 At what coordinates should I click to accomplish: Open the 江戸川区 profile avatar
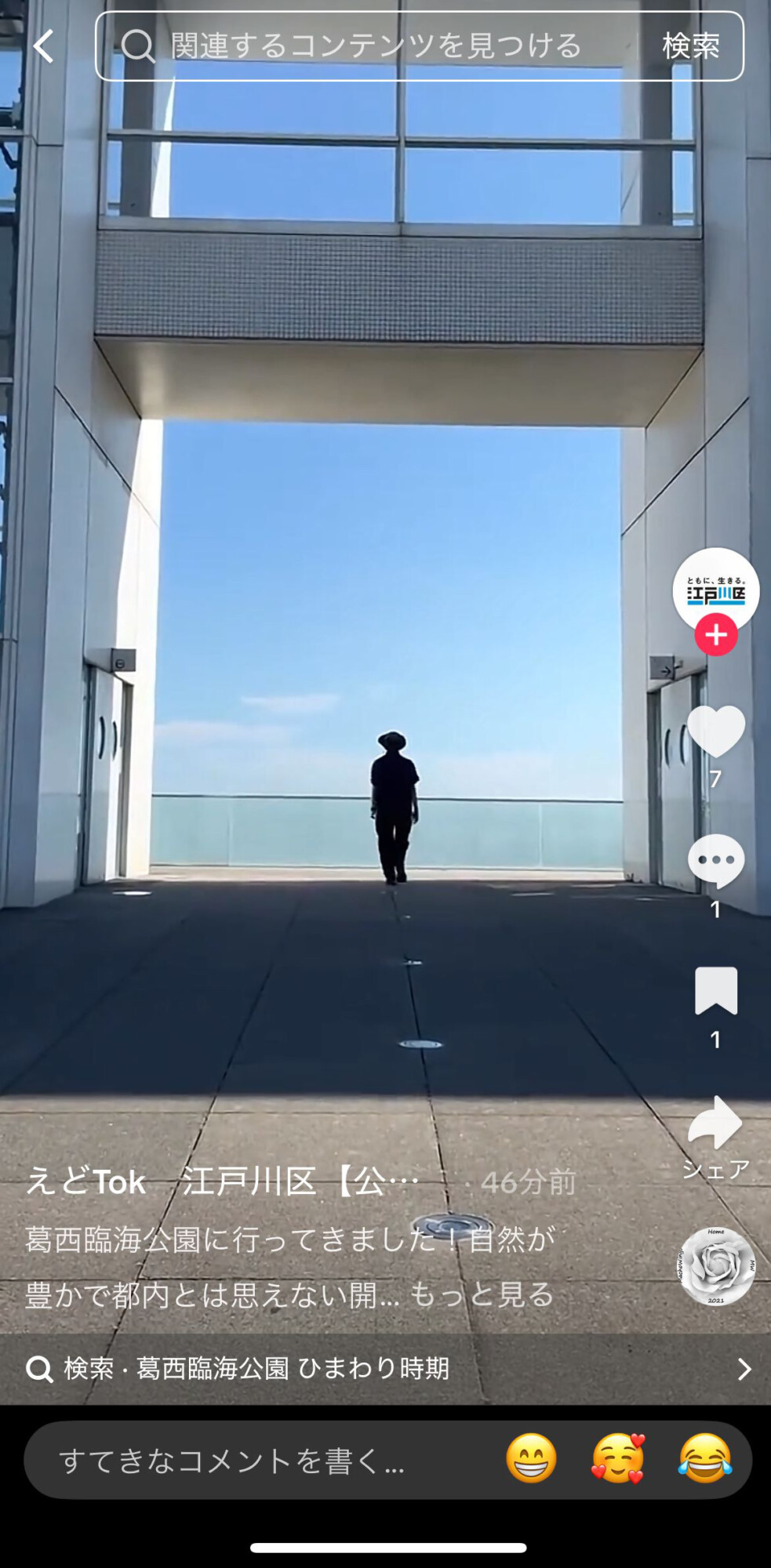715,588
